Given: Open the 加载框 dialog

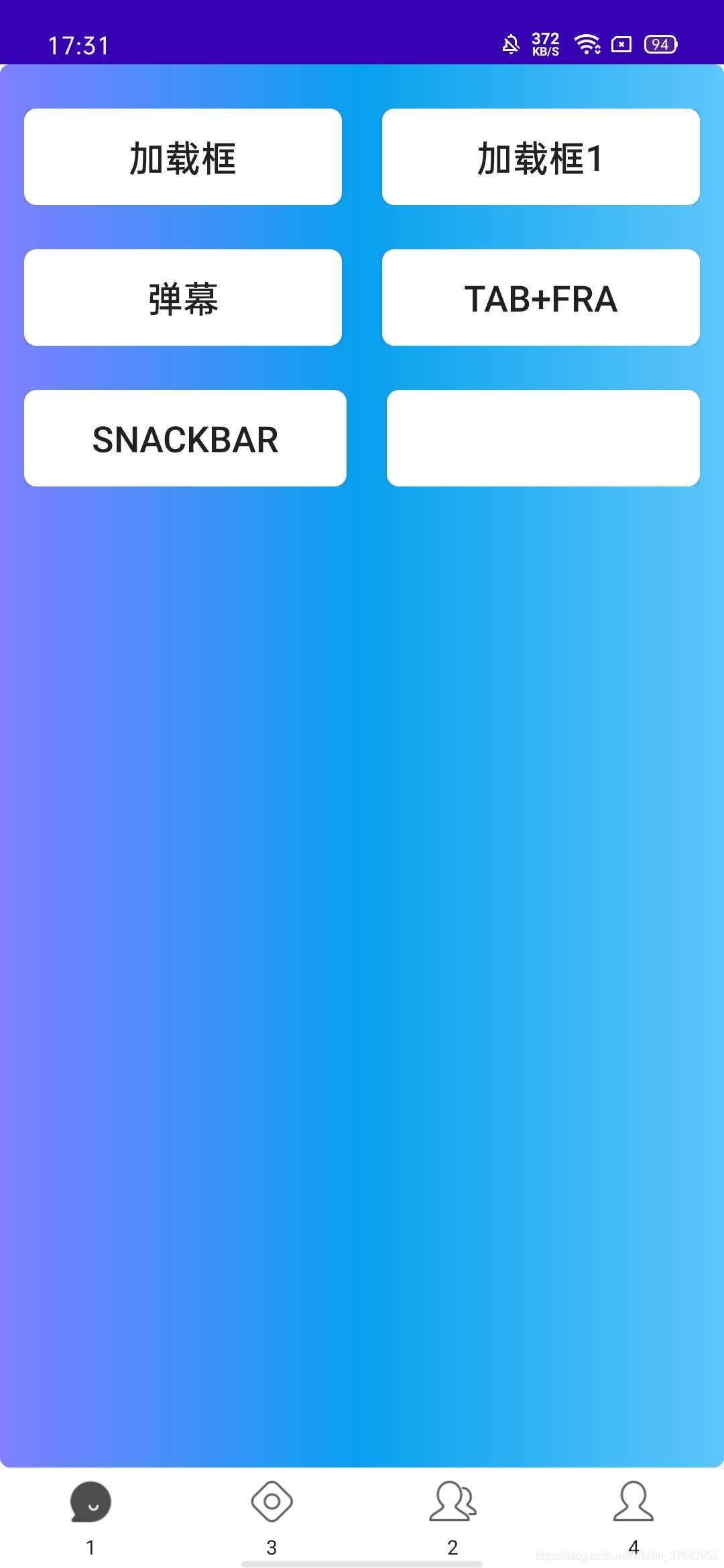Looking at the screenshot, I should 183,155.
